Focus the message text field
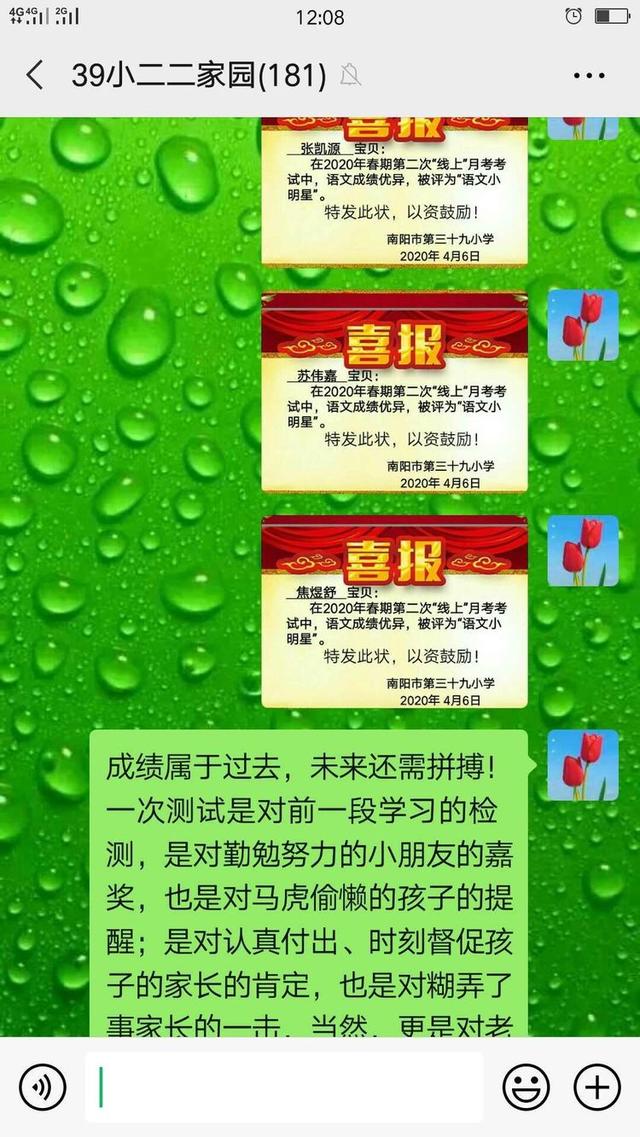Screen dimensions: 640x1137 [x=285, y=1086]
